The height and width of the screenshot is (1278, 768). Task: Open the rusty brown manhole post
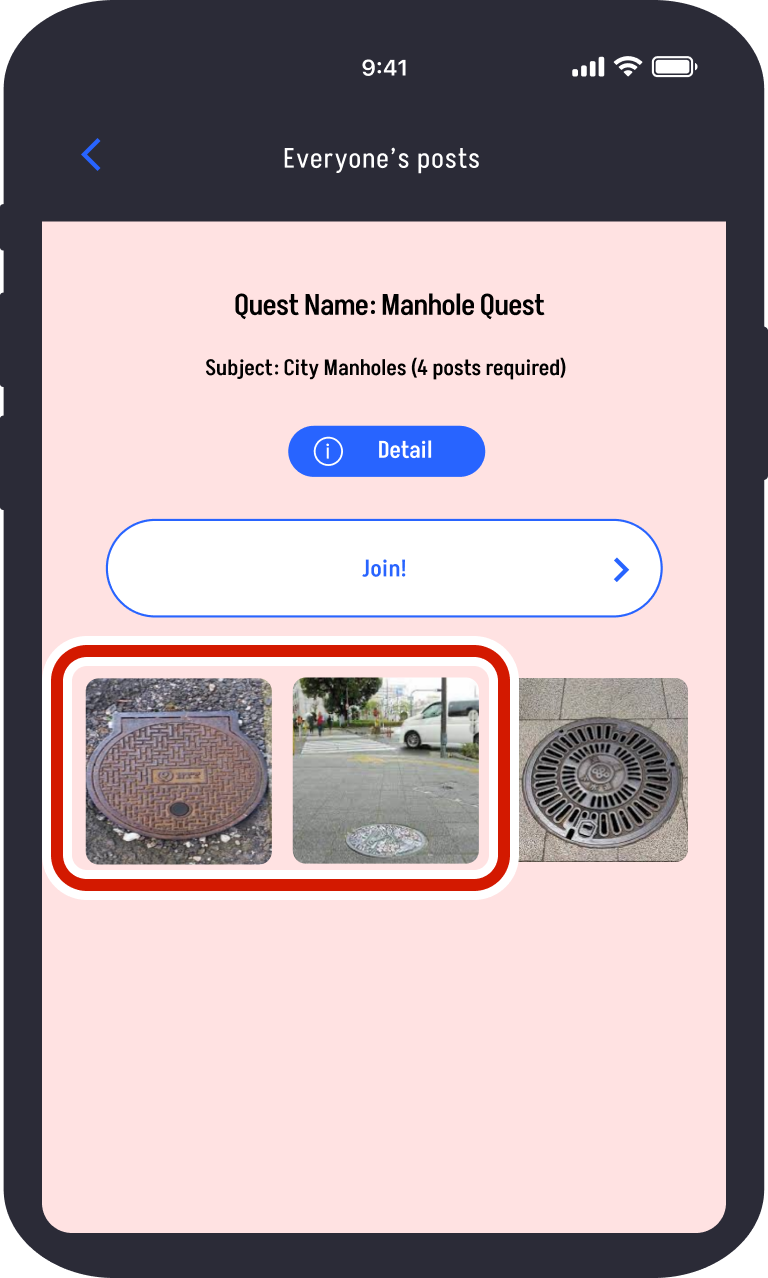tap(179, 771)
